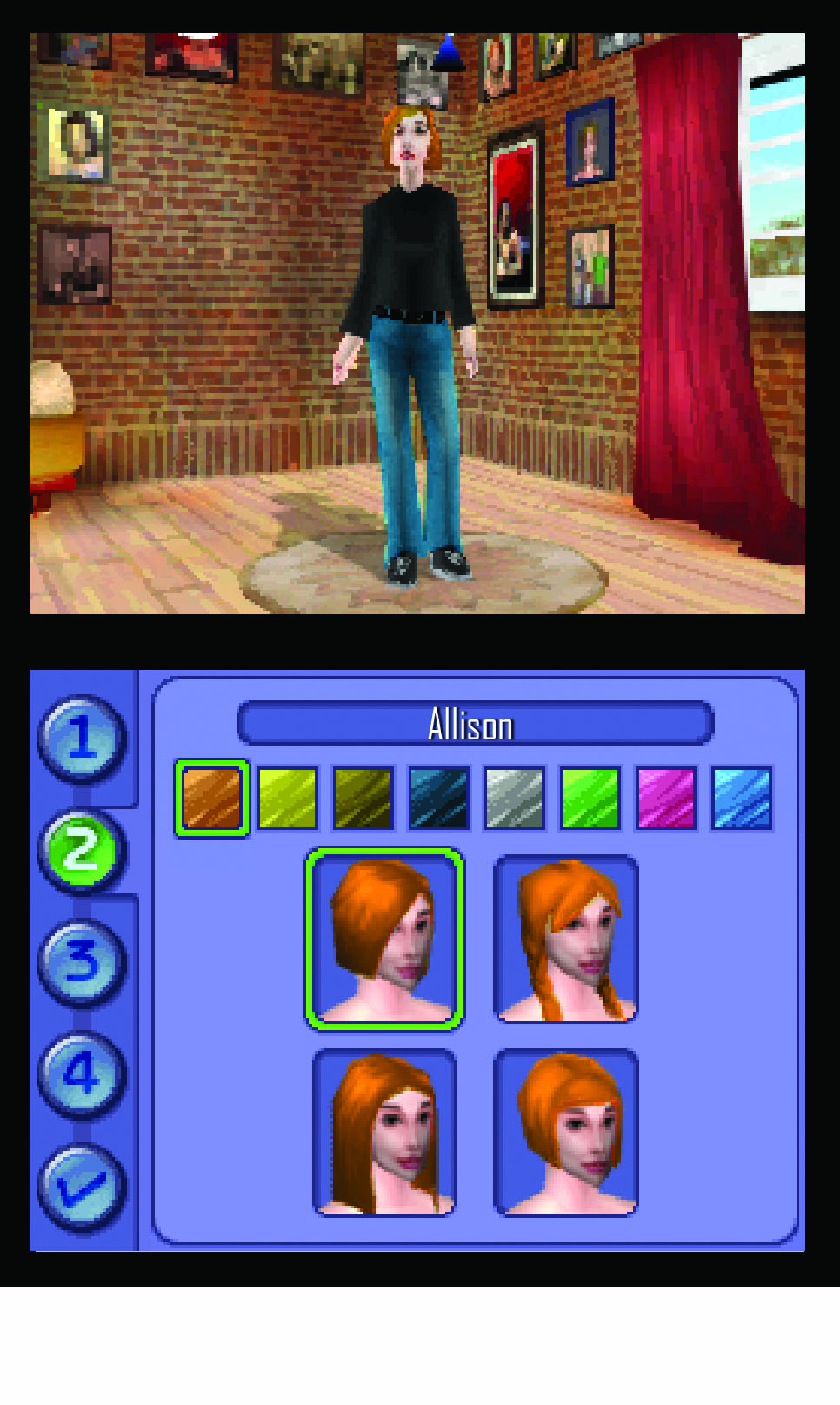Screen dimensions: 840x1405
Task: Pick the yellow hair color swatch
Action: point(288,799)
